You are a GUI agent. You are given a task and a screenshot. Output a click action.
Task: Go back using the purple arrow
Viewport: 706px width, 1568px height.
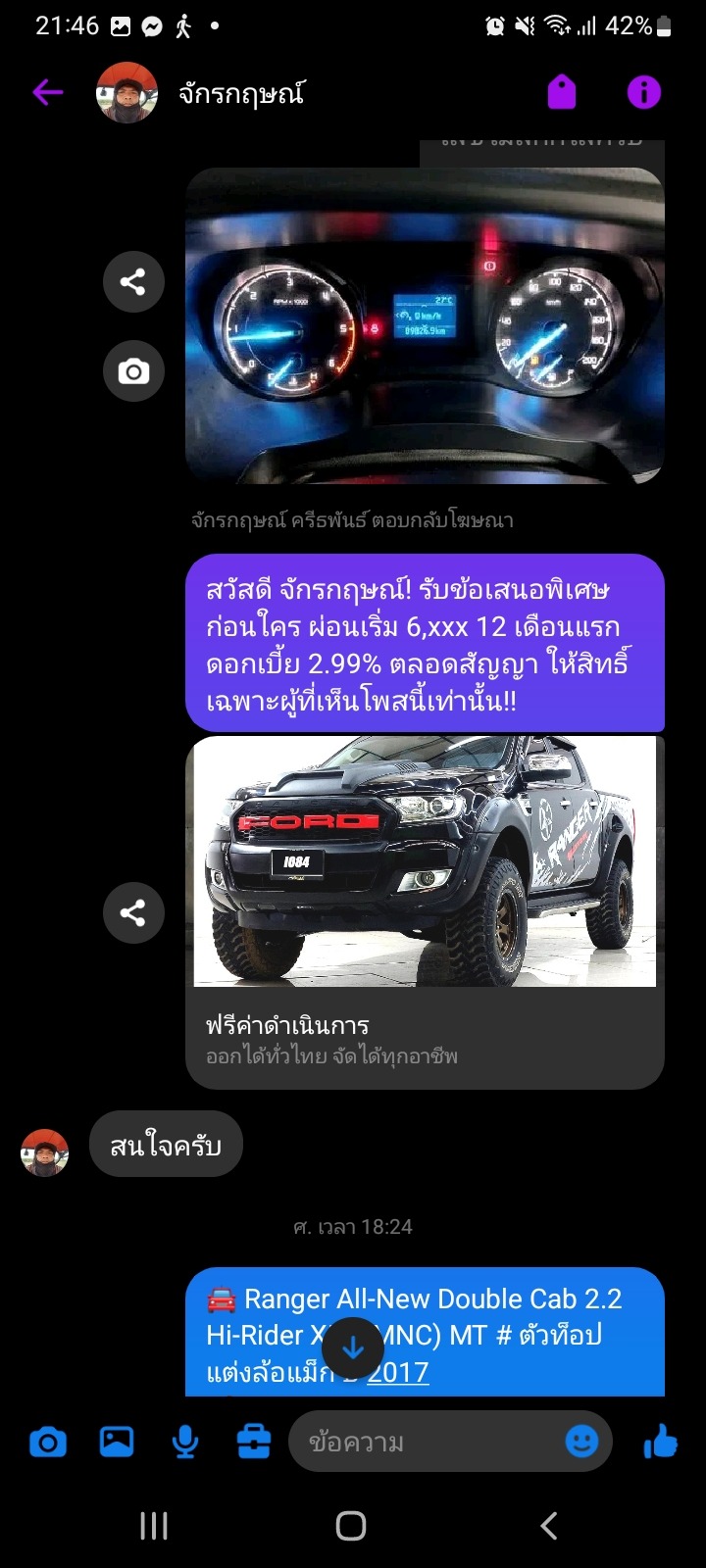[47, 93]
